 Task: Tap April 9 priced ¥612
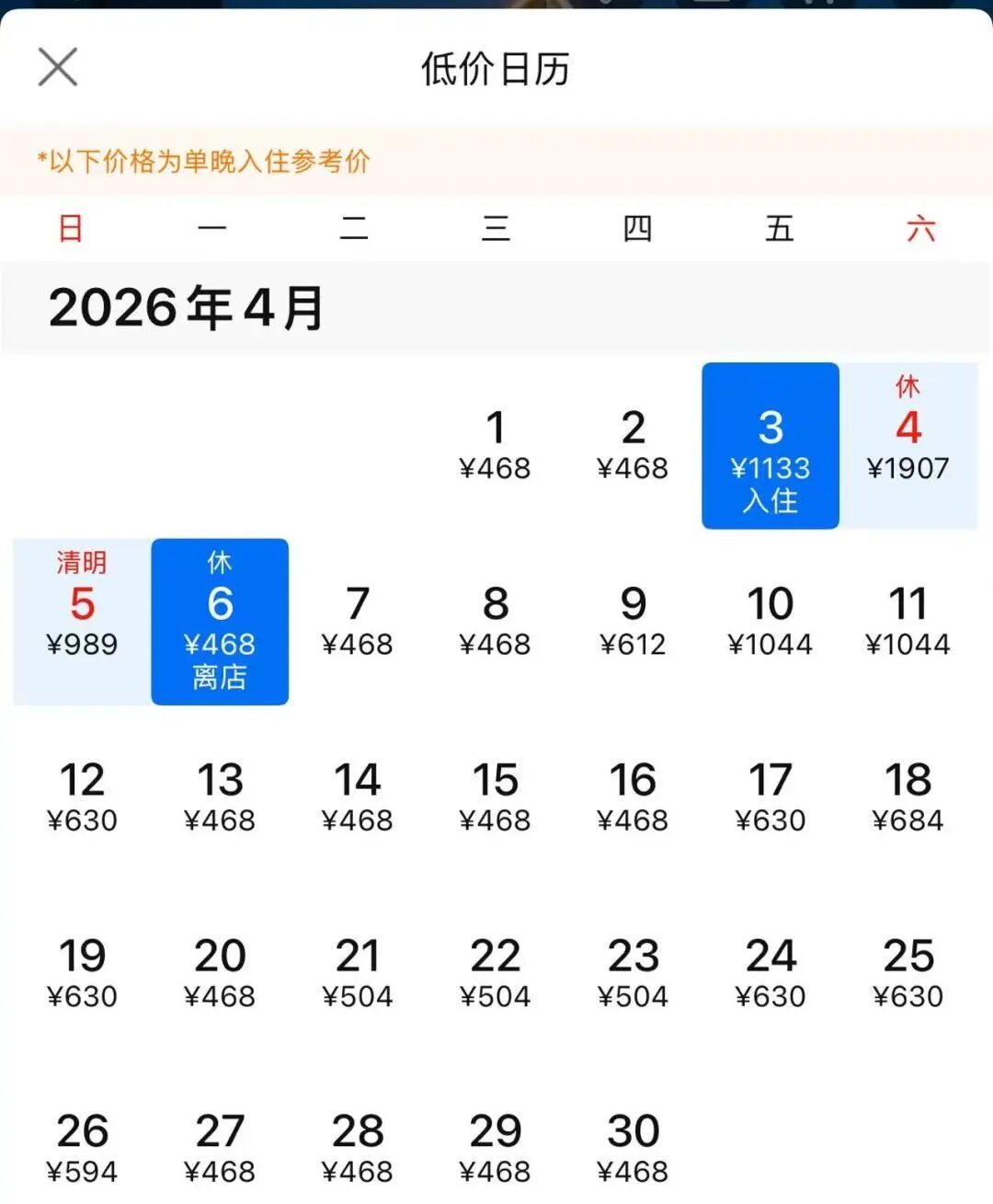coord(633,622)
